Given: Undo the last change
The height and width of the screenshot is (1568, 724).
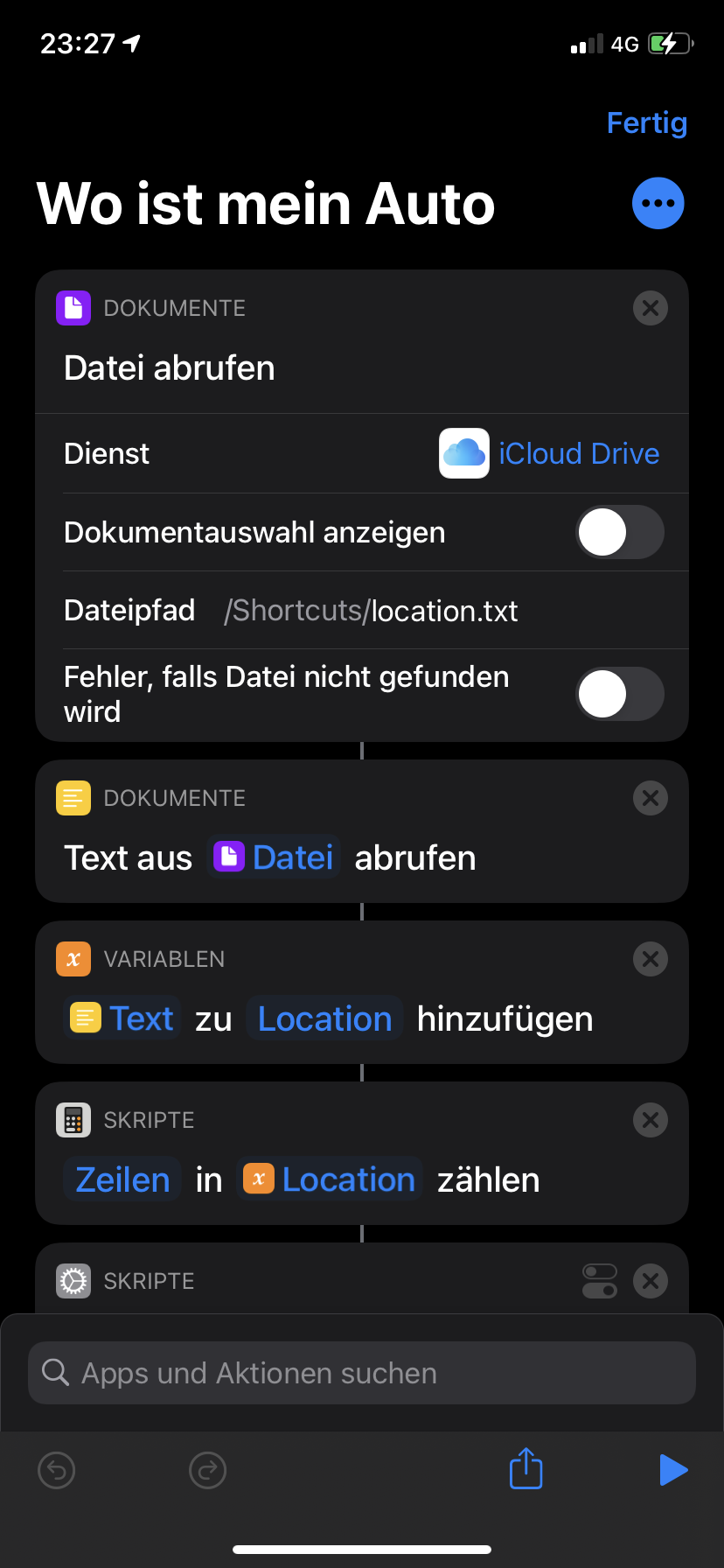Looking at the screenshot, I should [57, 1470].
